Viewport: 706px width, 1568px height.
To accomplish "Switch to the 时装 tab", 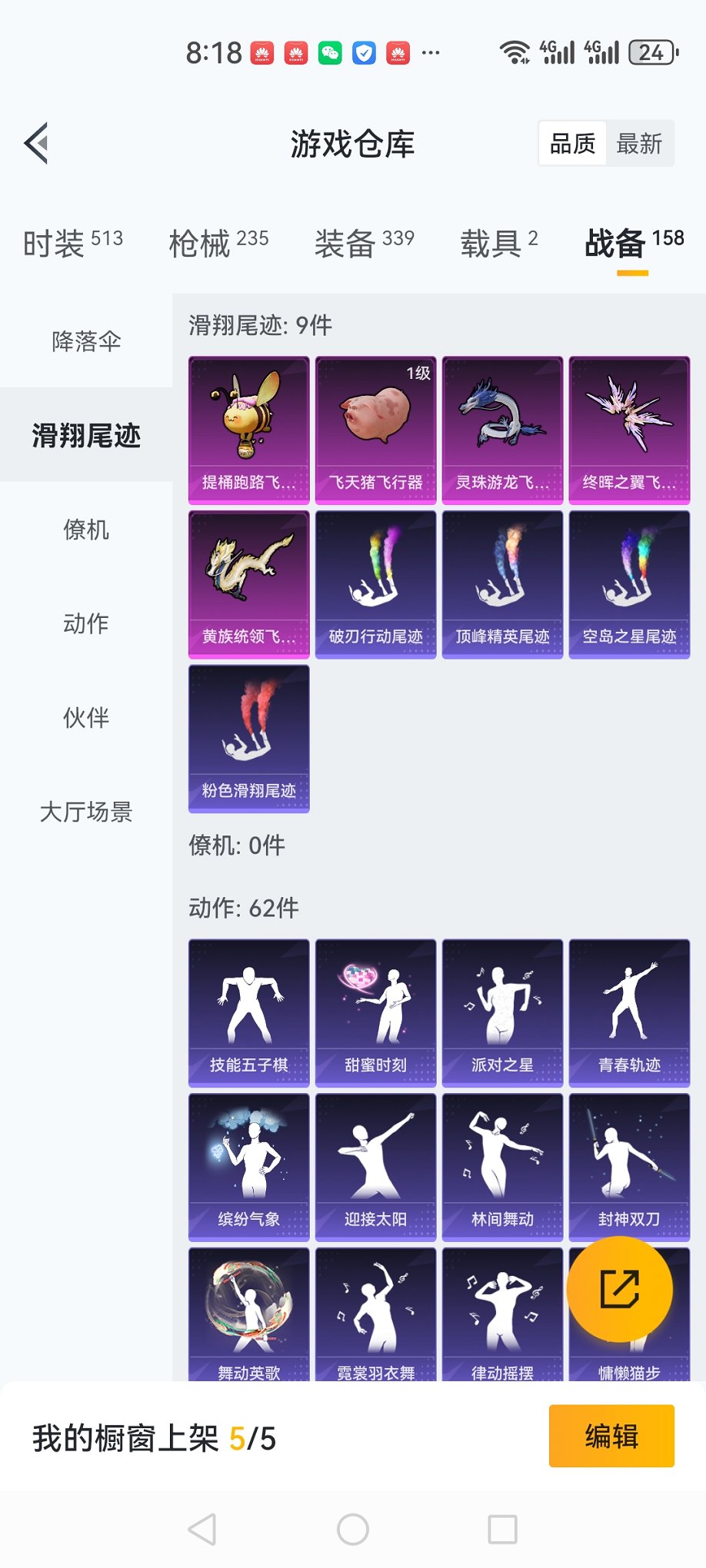I will coord(72,244).
